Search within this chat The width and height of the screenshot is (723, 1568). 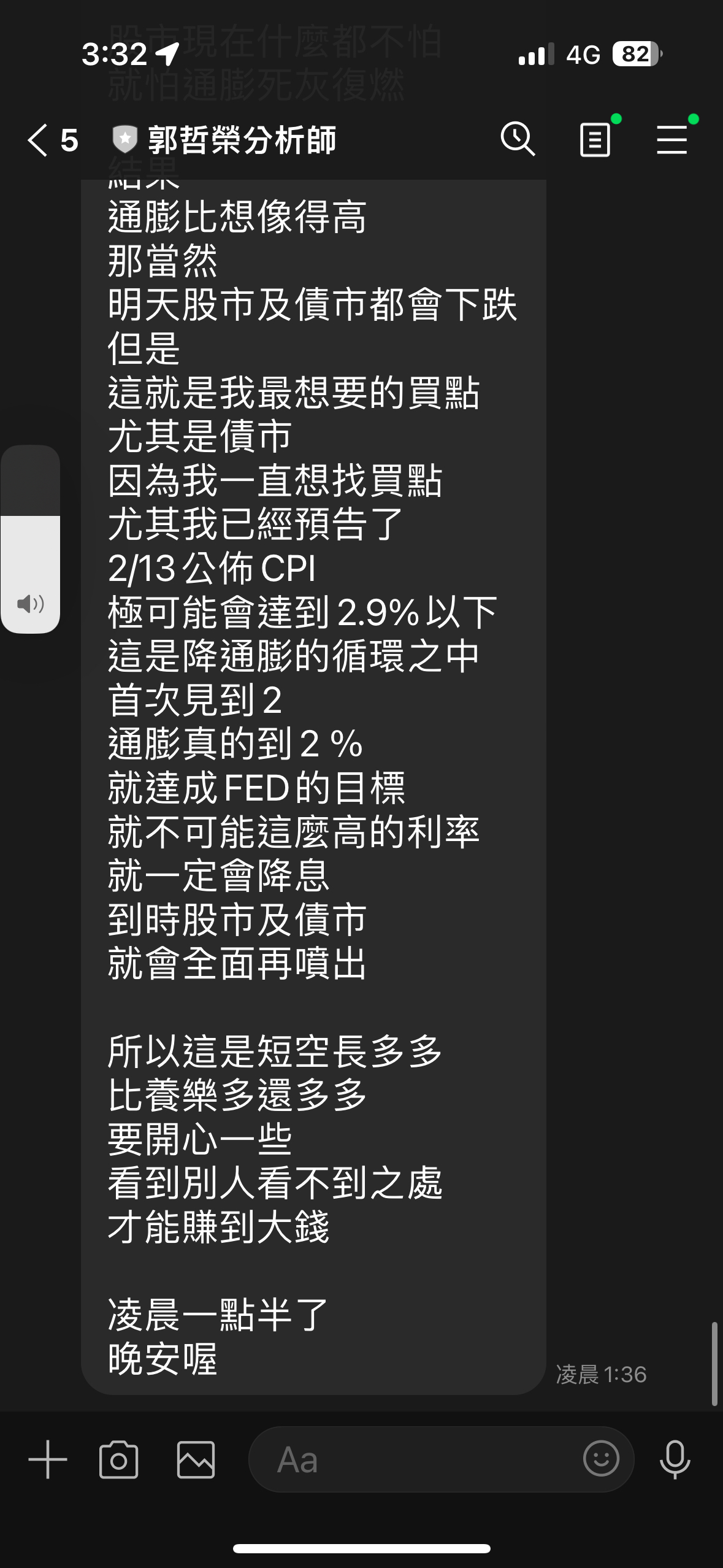518,139
